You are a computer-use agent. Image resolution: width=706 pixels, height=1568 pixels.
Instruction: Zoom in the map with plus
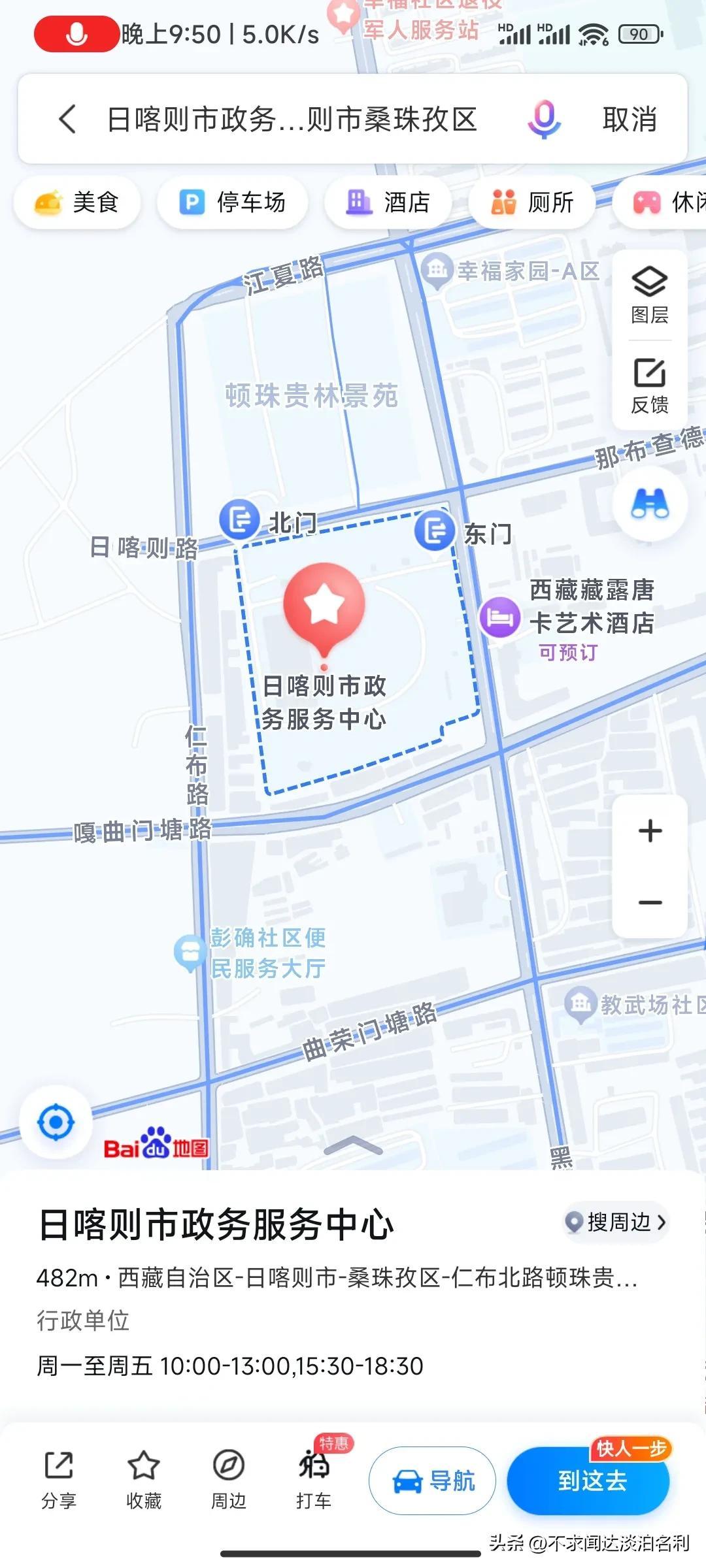click(x=650, y=831)
